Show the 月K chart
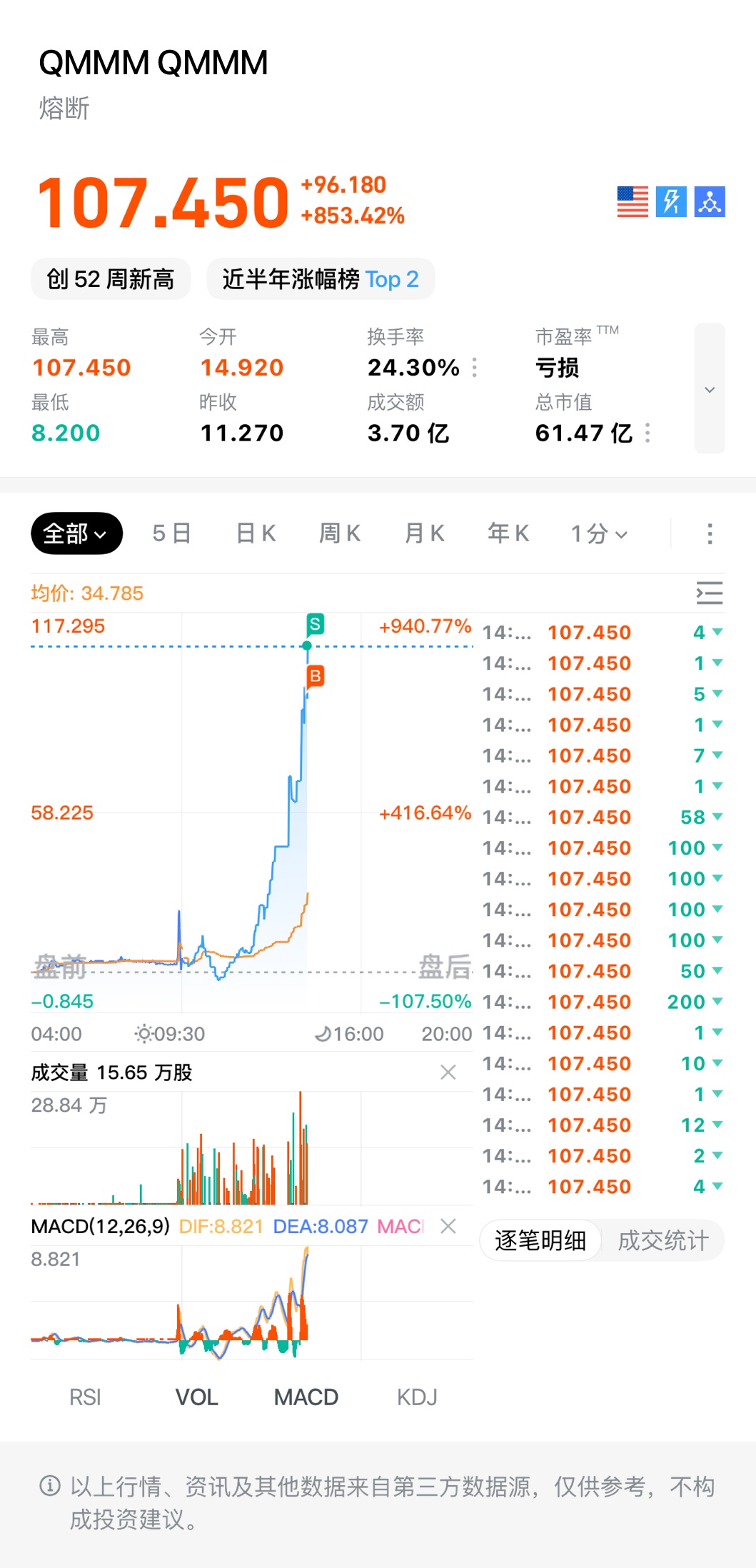Image resolution: width=756 pixels, height=1568 pixels. [x=424, y=533]
